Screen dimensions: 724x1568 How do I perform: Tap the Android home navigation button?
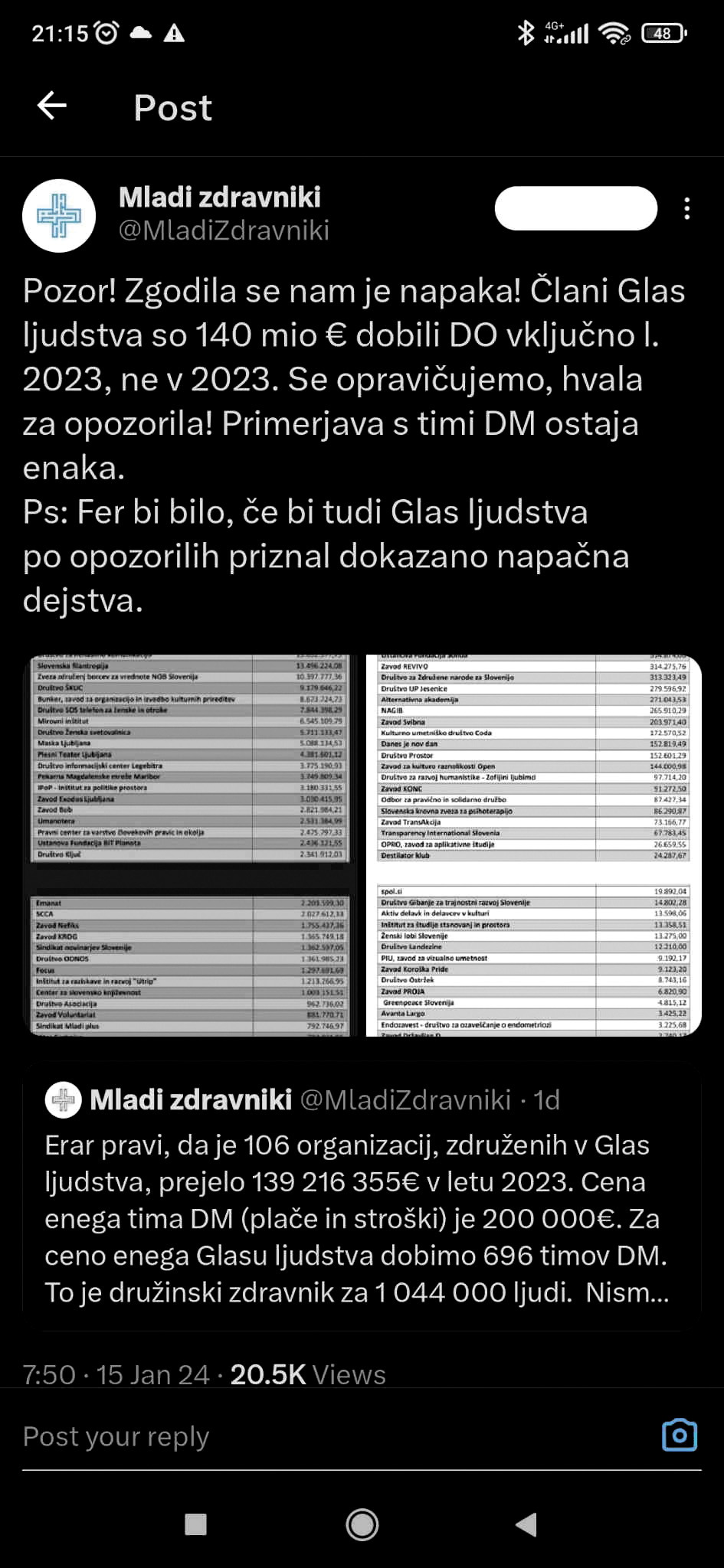[x=361, y=1523]
